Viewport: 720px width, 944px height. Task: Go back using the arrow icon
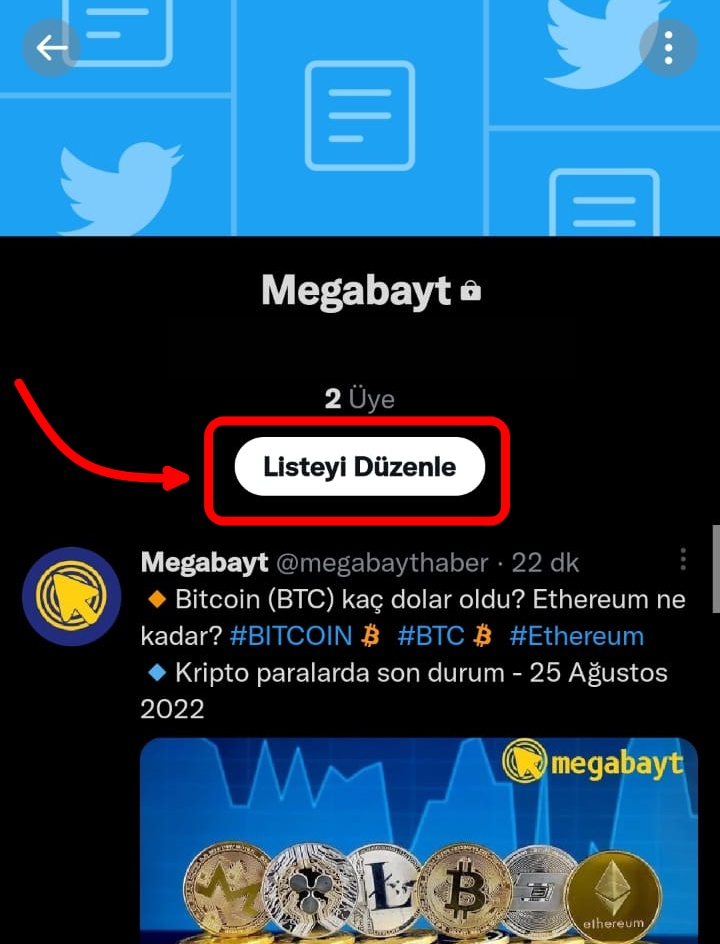point(51,47)
